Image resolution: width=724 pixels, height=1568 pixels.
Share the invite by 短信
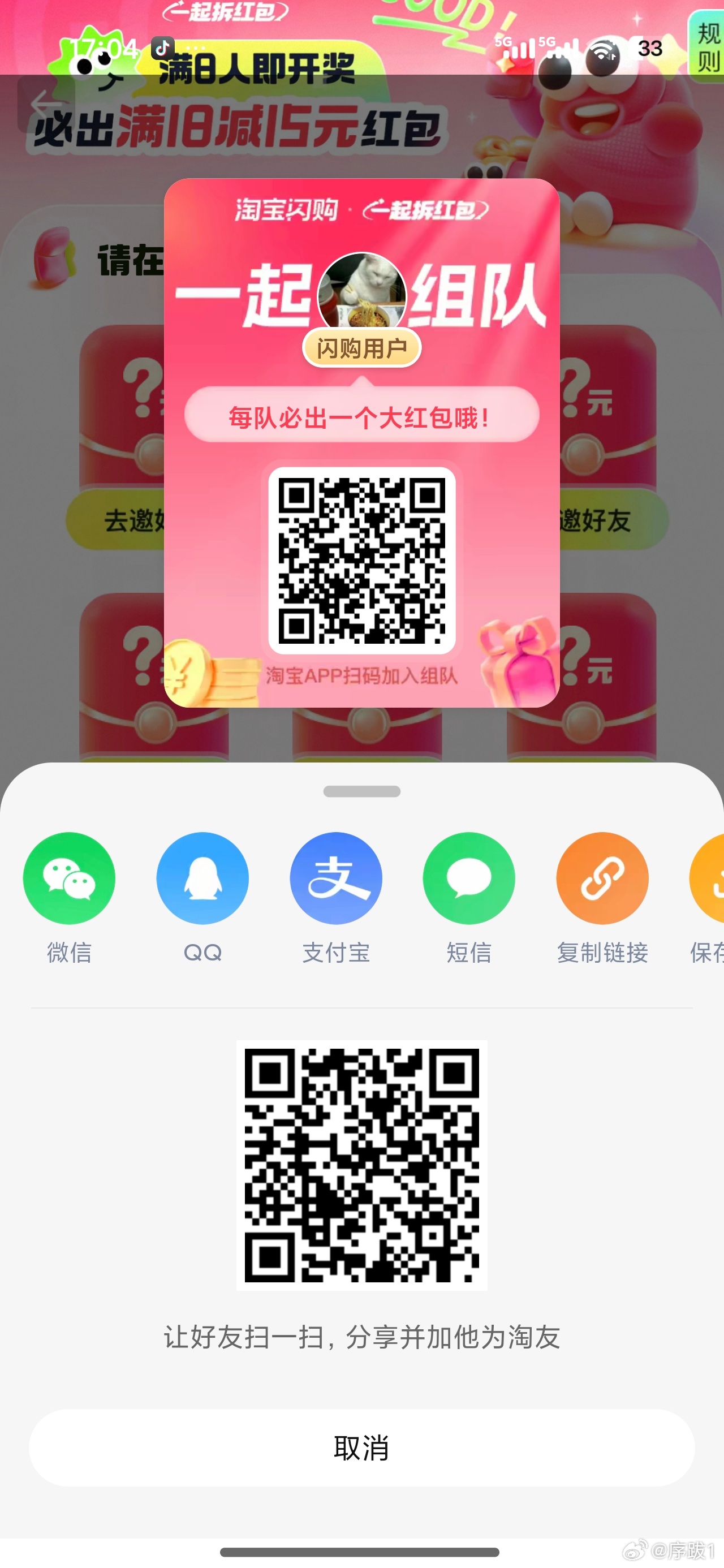click(x=469, y=878)
